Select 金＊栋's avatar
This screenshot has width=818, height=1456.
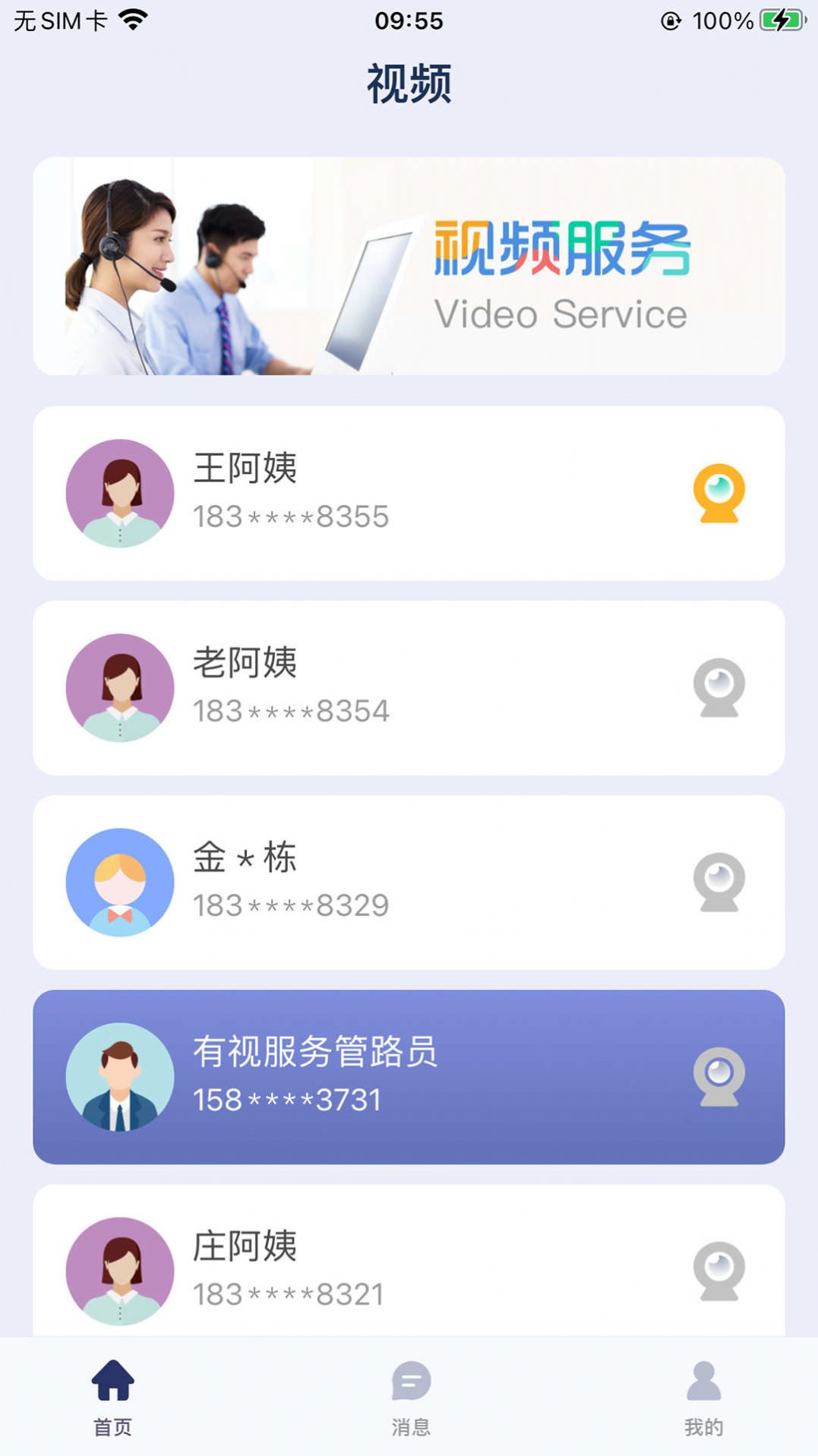pos(119,882)
